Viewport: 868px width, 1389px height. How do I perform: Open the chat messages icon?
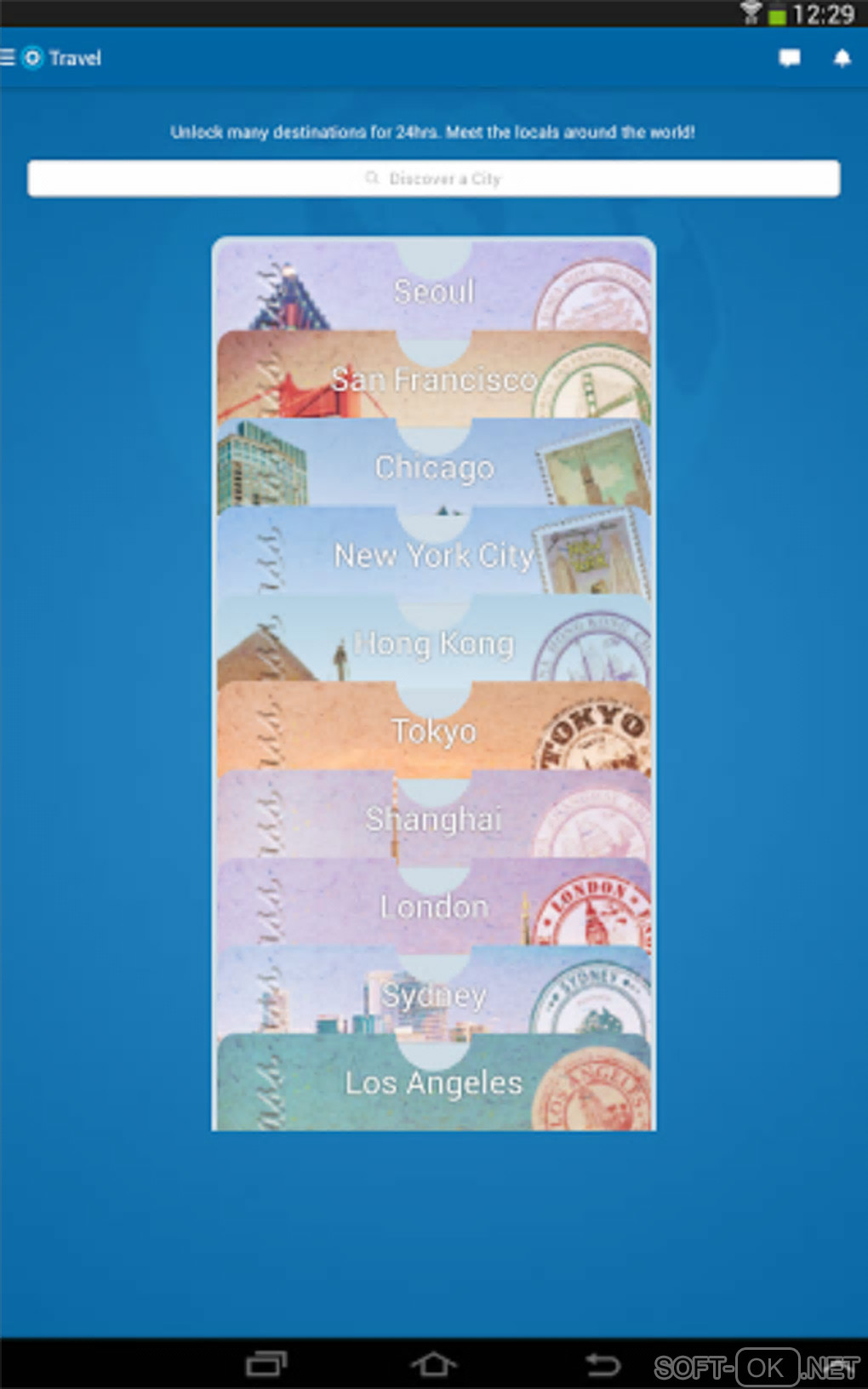[789, 58]
